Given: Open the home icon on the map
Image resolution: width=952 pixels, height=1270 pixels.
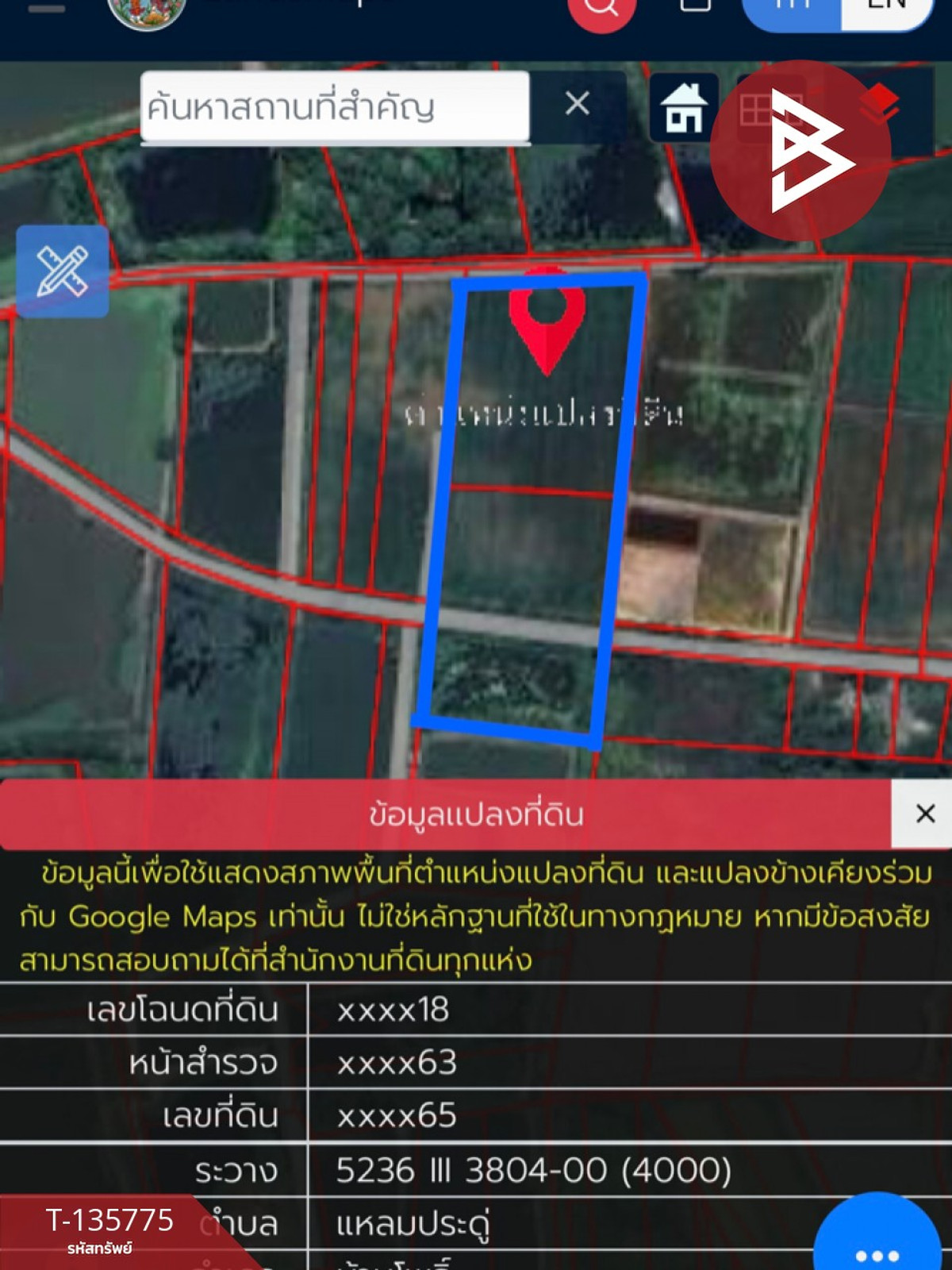Looking at the screenshot, I should [684, 108].
